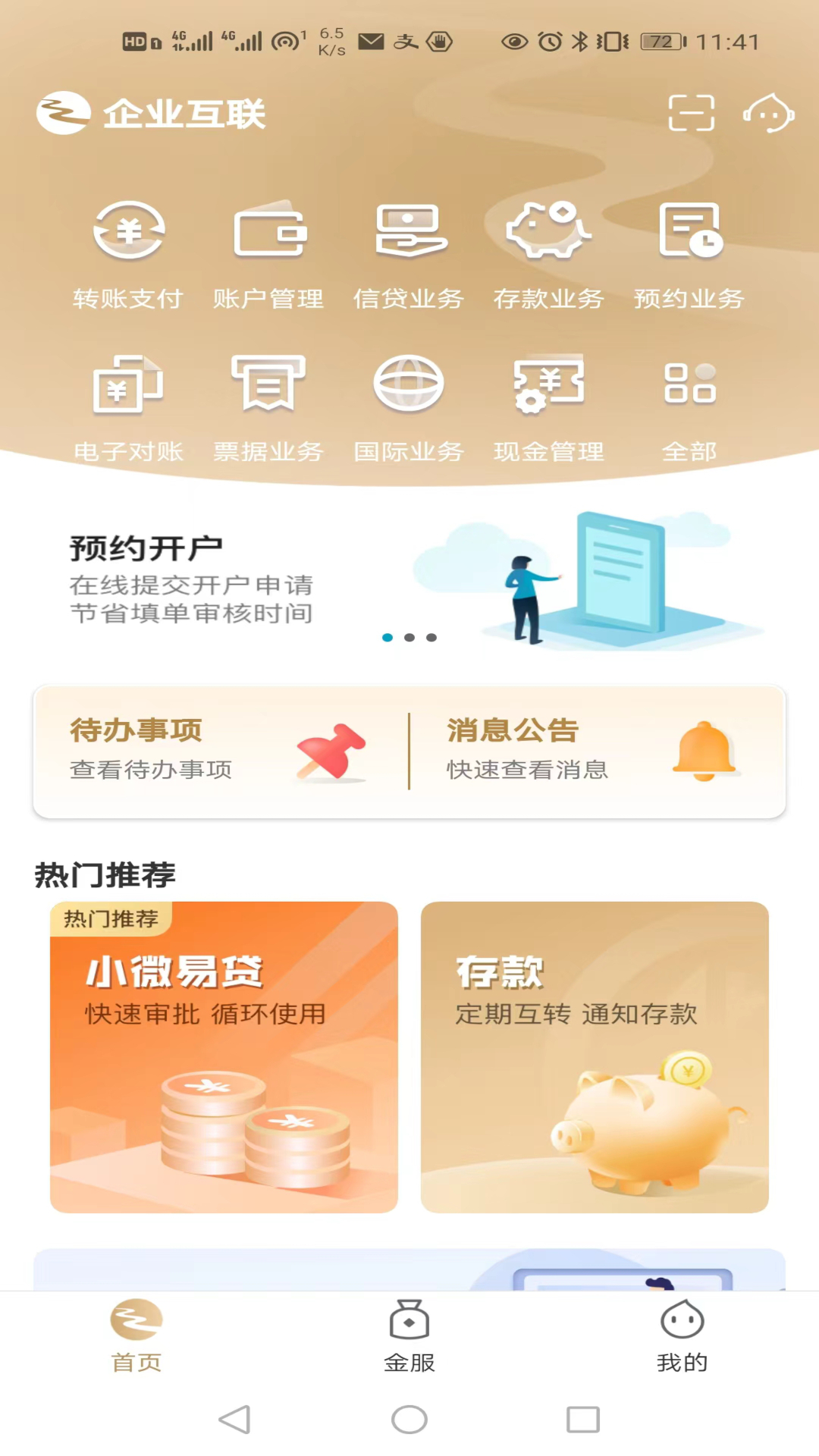Switch to the 金服 tab
The width and height of the screenshot is (819, 1456).
click(409, 1336)
